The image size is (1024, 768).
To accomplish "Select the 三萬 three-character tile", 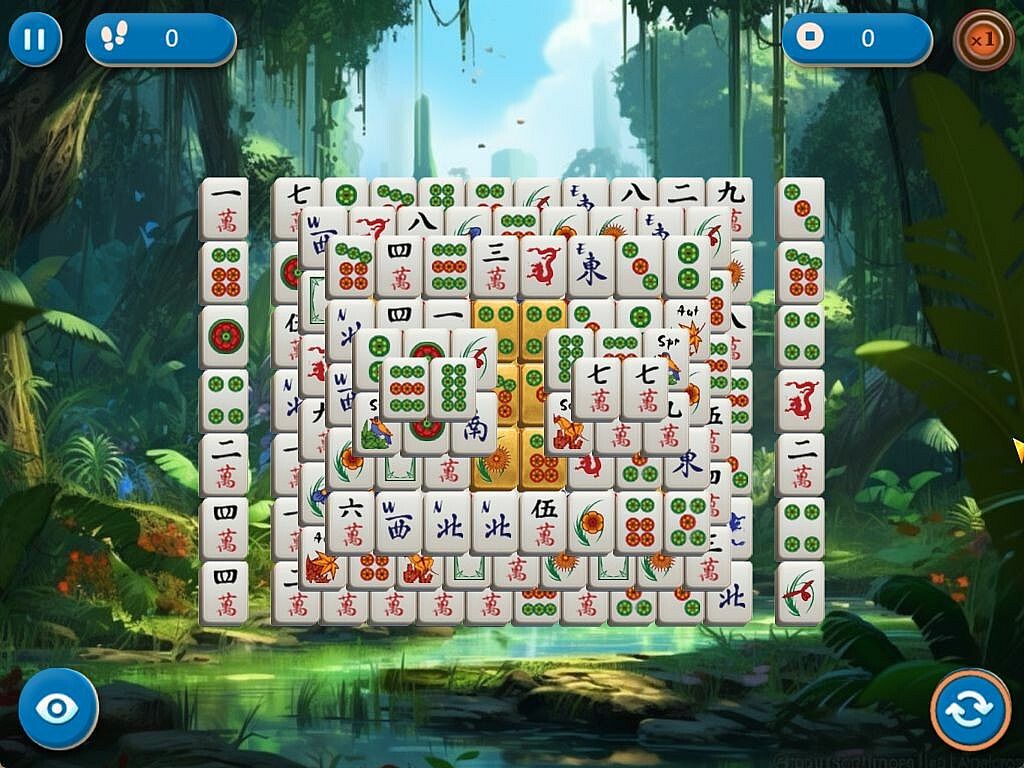I will [495, 266].
